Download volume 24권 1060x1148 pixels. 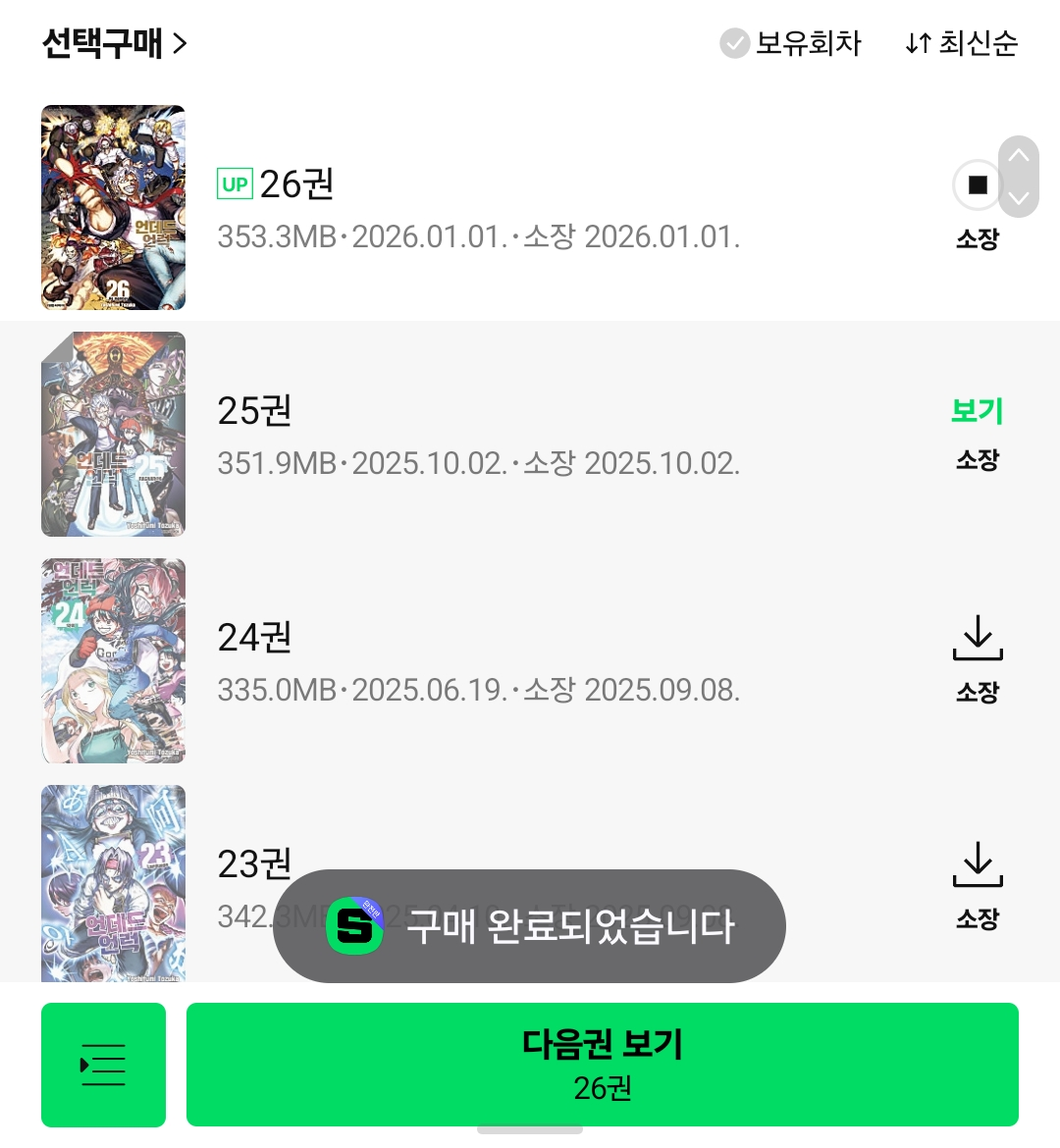pos(977,638)
